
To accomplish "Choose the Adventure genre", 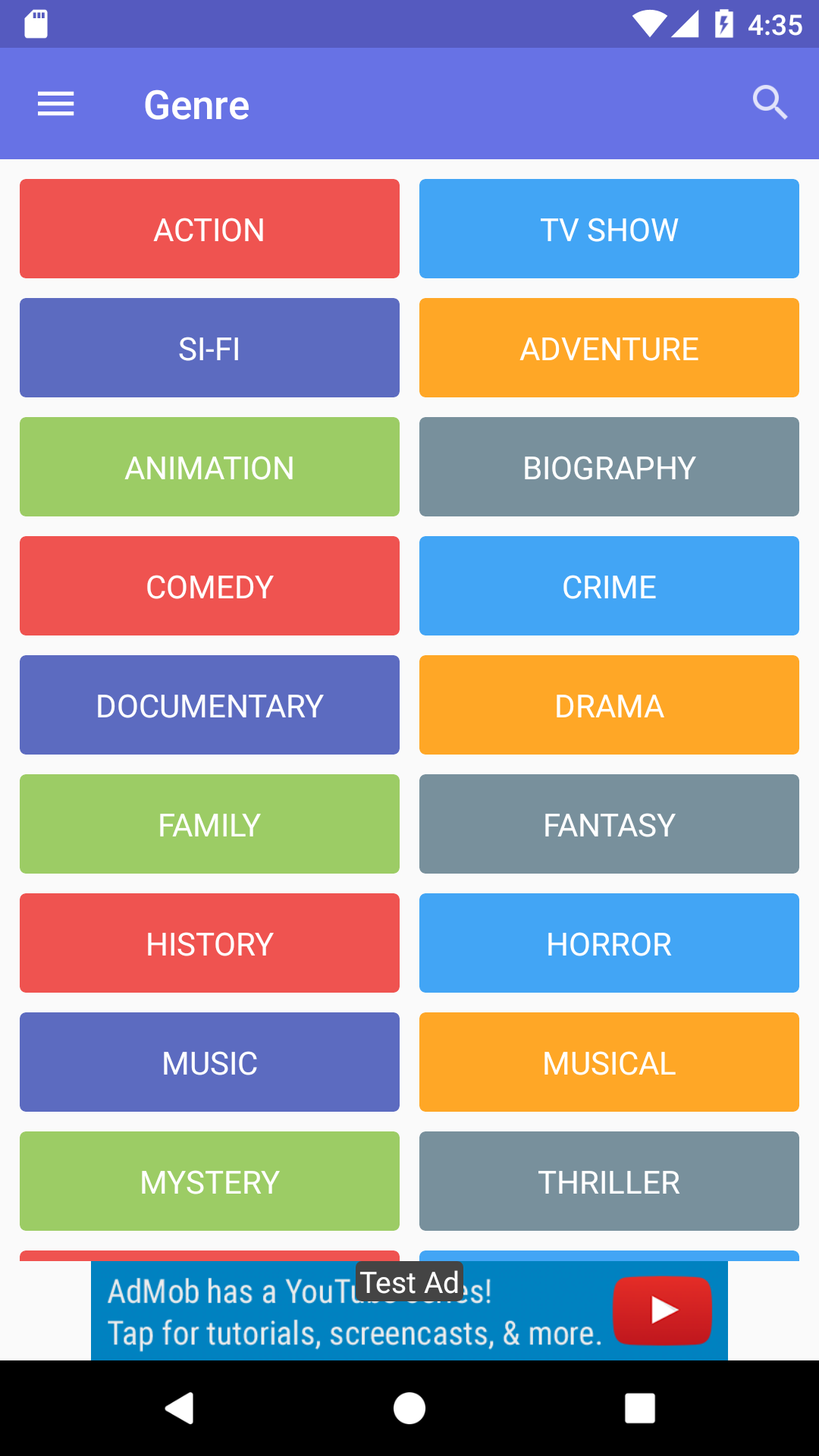I will click(609, 348).
